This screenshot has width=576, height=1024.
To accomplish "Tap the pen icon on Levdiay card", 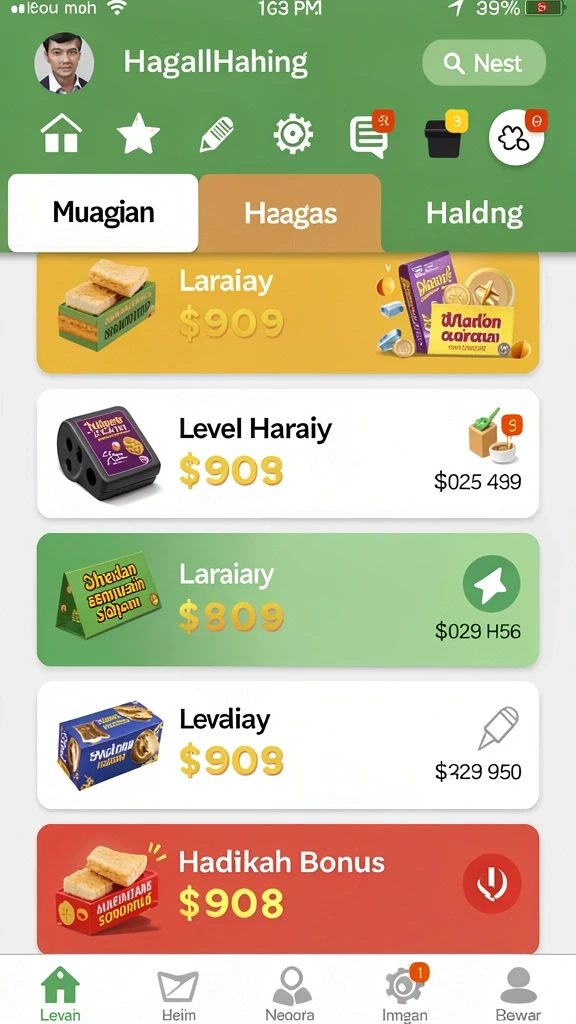I will point(498,728).
